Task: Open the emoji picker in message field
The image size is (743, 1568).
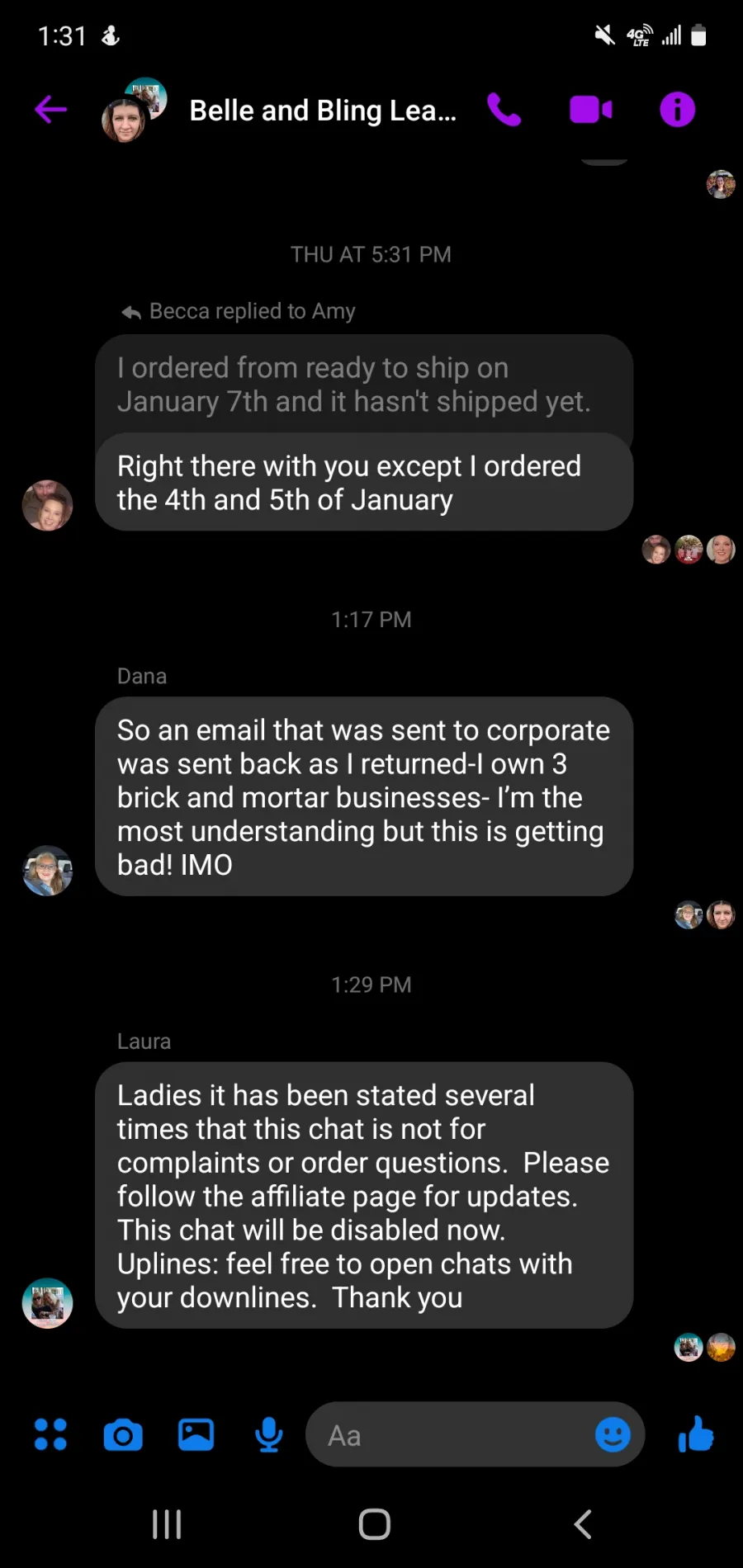Action: click(x=613, y=1434)
